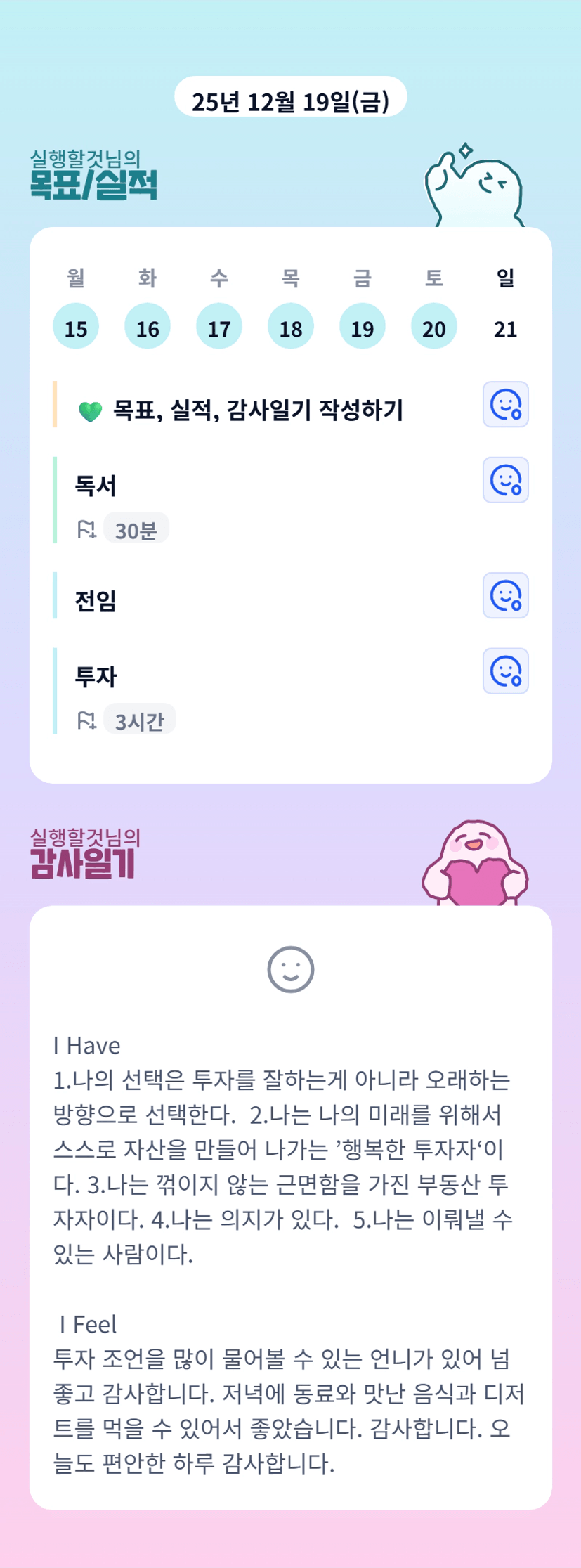This screenshot has width=581, height=1568.
Task: Select Tuesday the 16th
Action: [148, 326]
